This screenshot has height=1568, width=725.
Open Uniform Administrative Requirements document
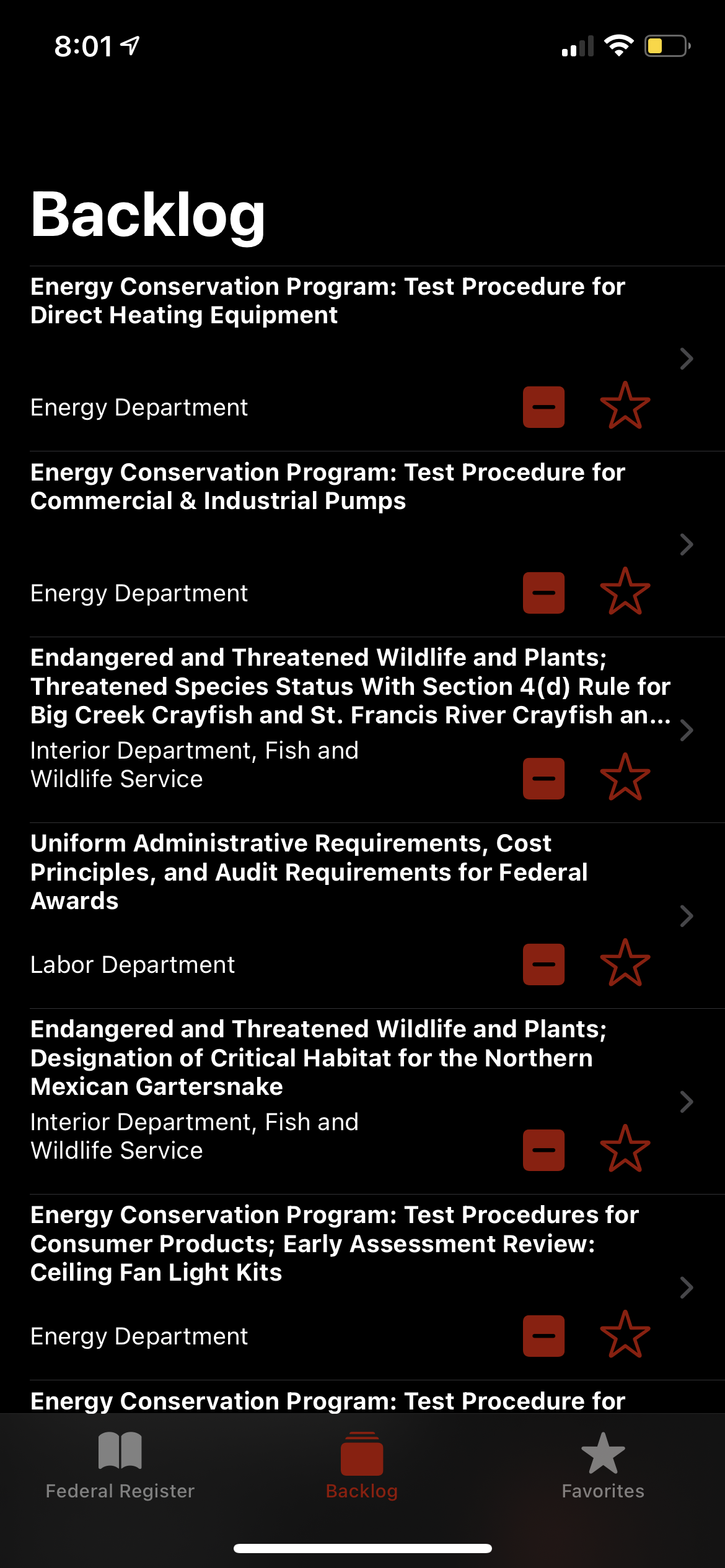(x=310, y=872)
